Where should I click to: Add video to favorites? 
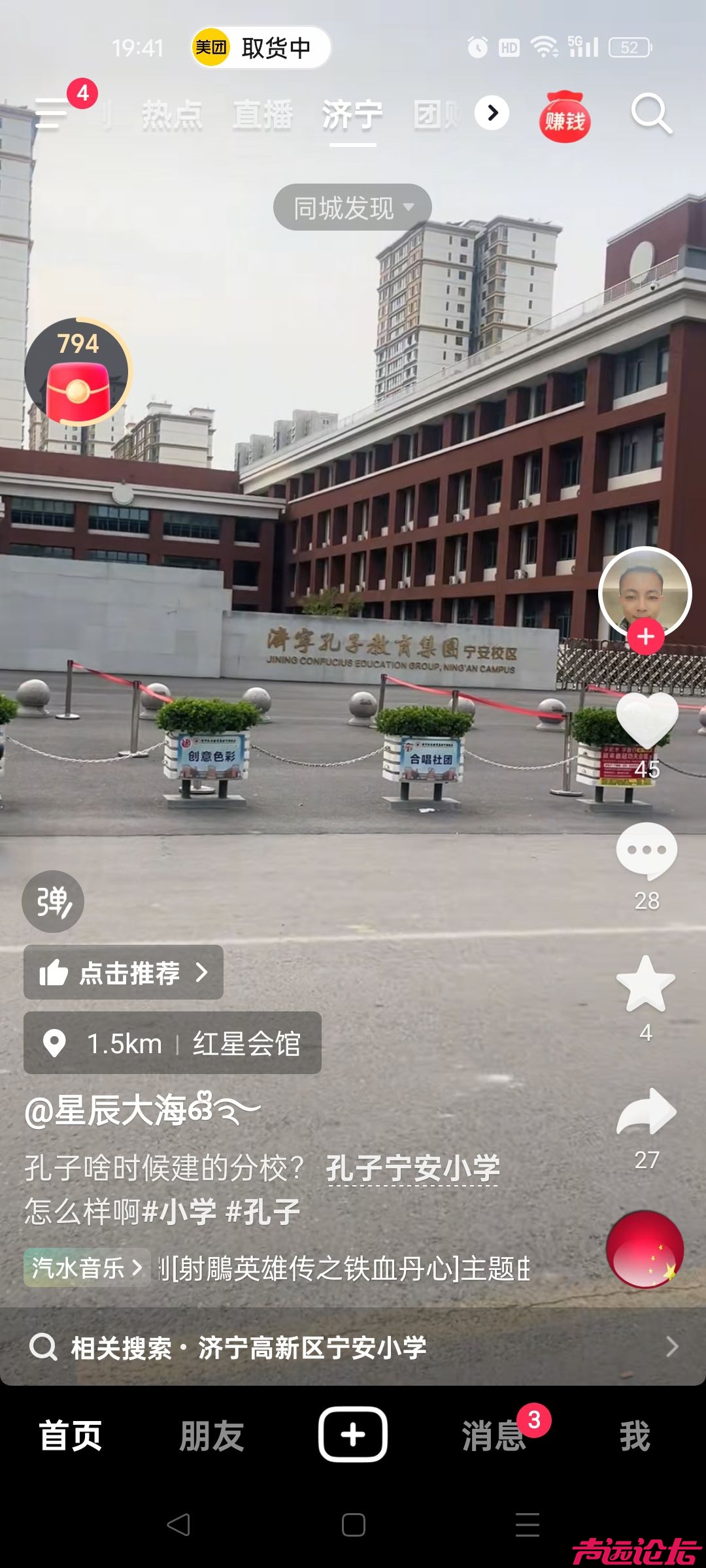646,984
